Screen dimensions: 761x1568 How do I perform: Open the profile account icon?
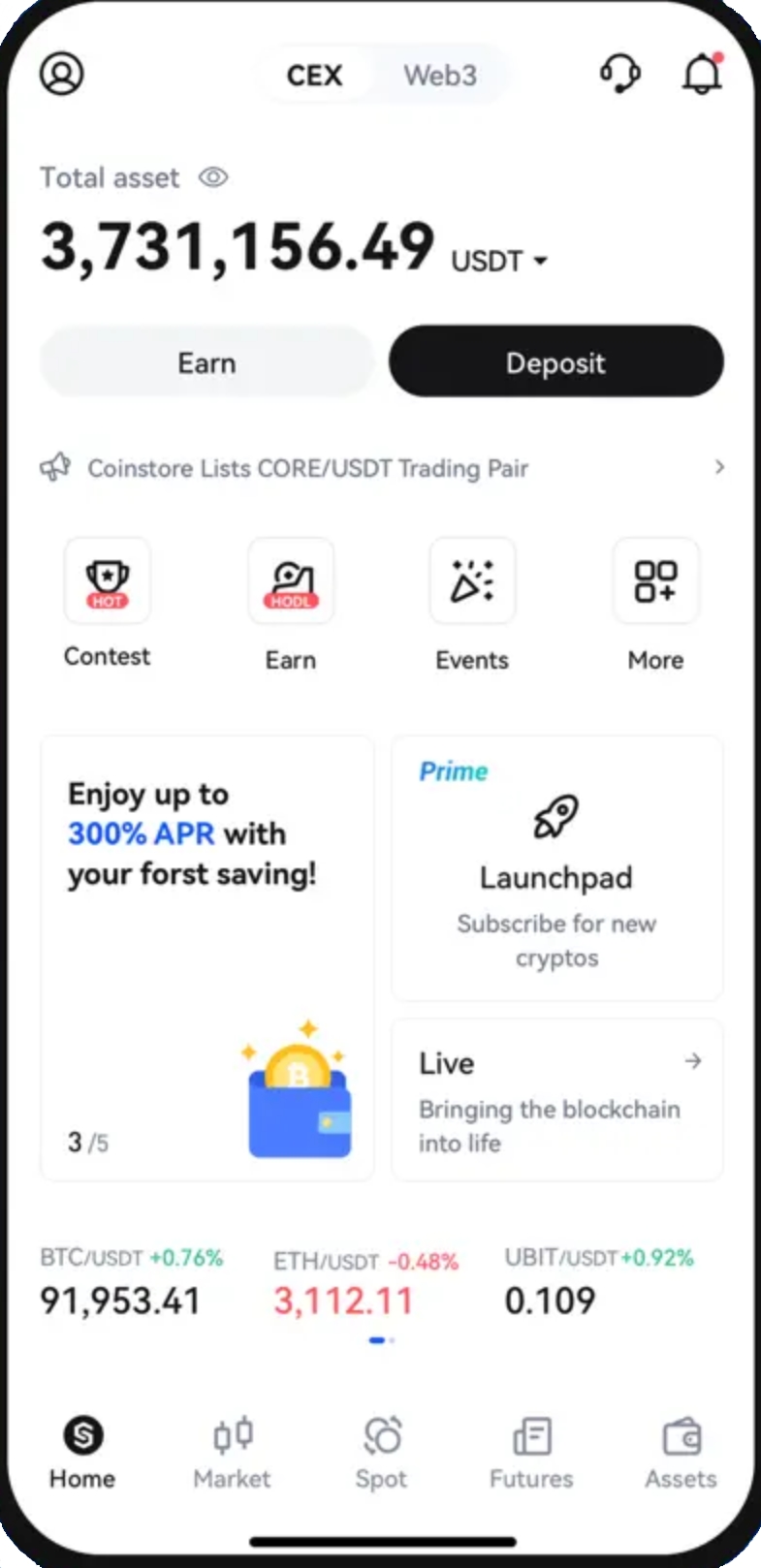pos(61,74)
